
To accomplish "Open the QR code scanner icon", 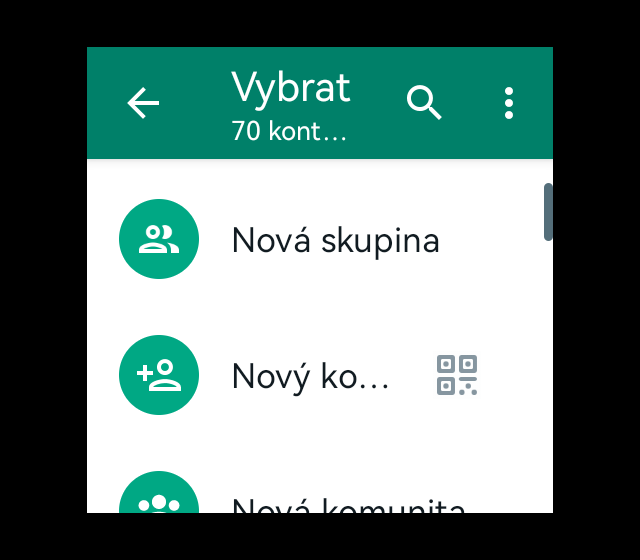I will 457,375.
